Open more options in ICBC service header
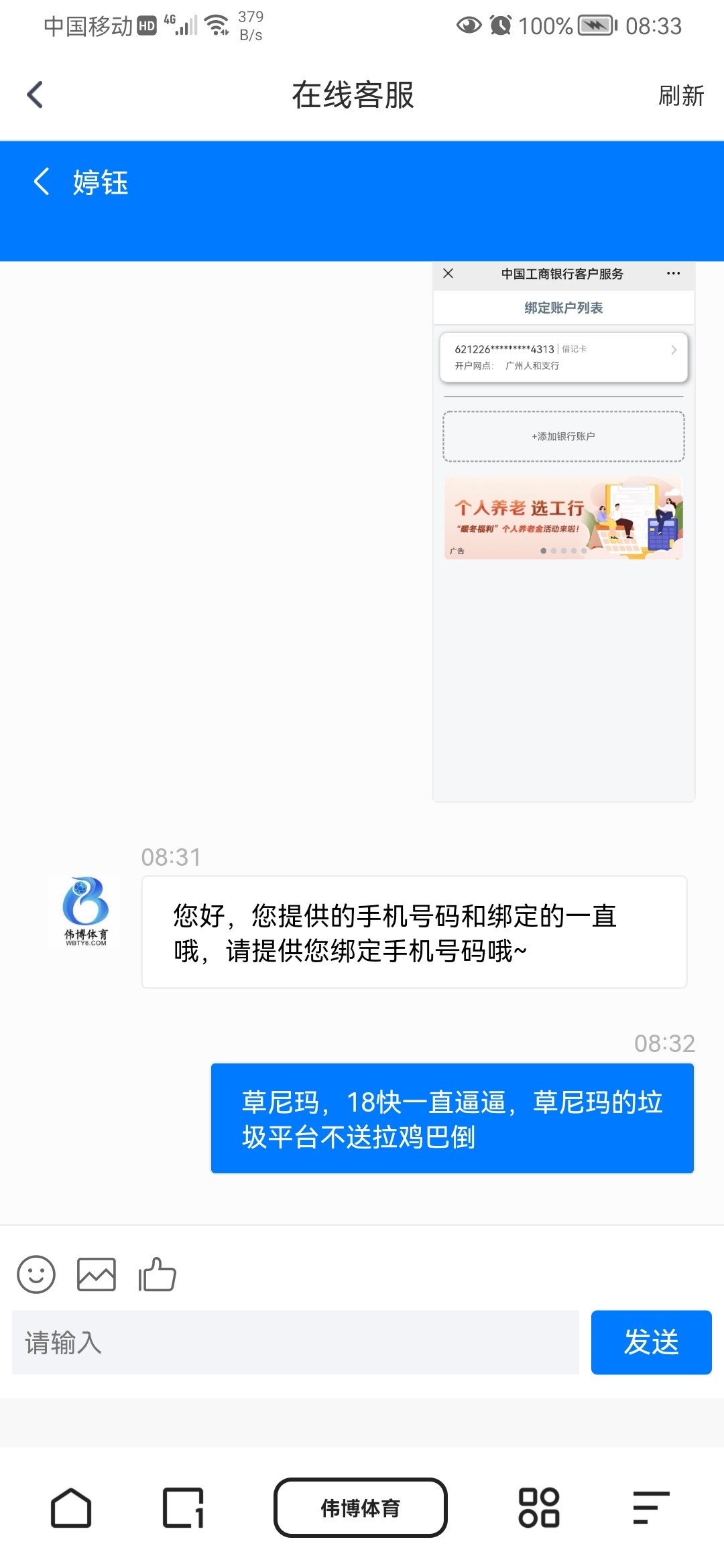 (x=674, y=273)
